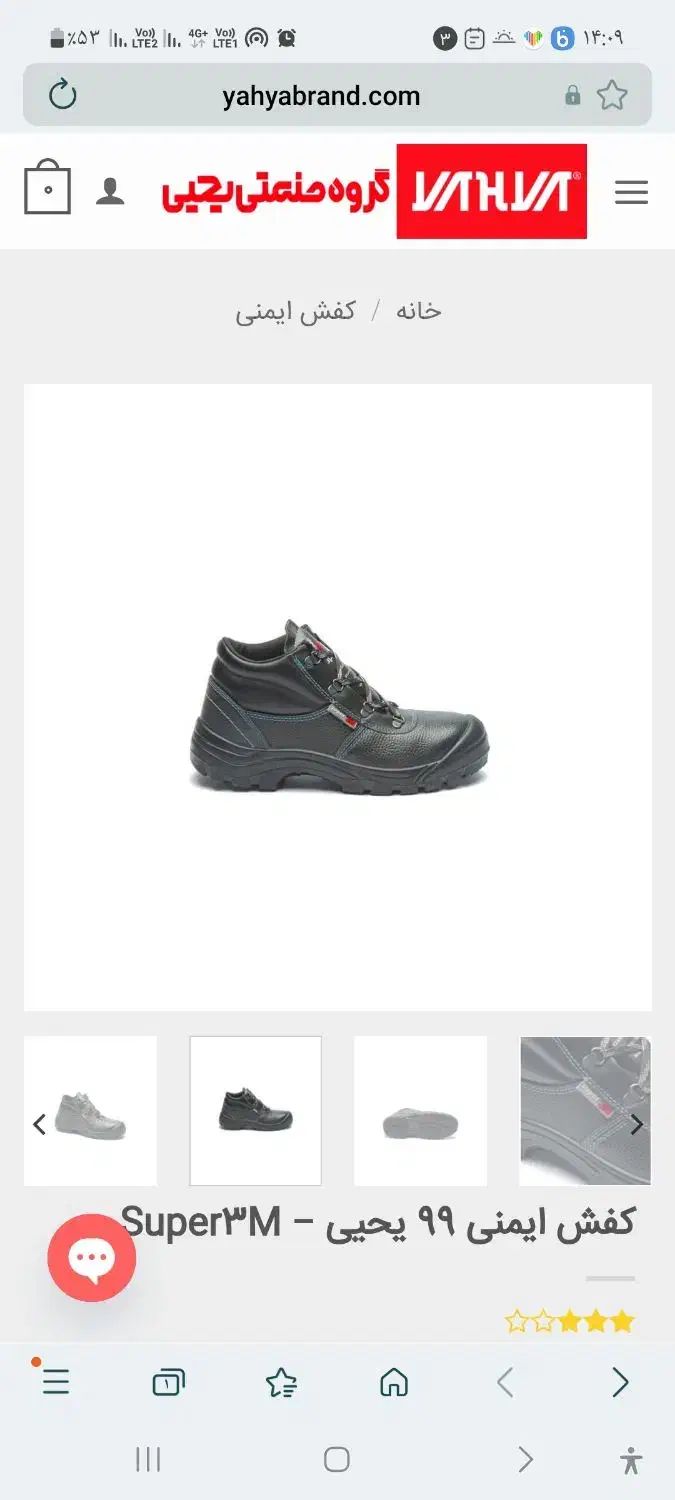675x1500 pixels.
Task: Reload the page in the address bar
Action: [x=63, y=96]
